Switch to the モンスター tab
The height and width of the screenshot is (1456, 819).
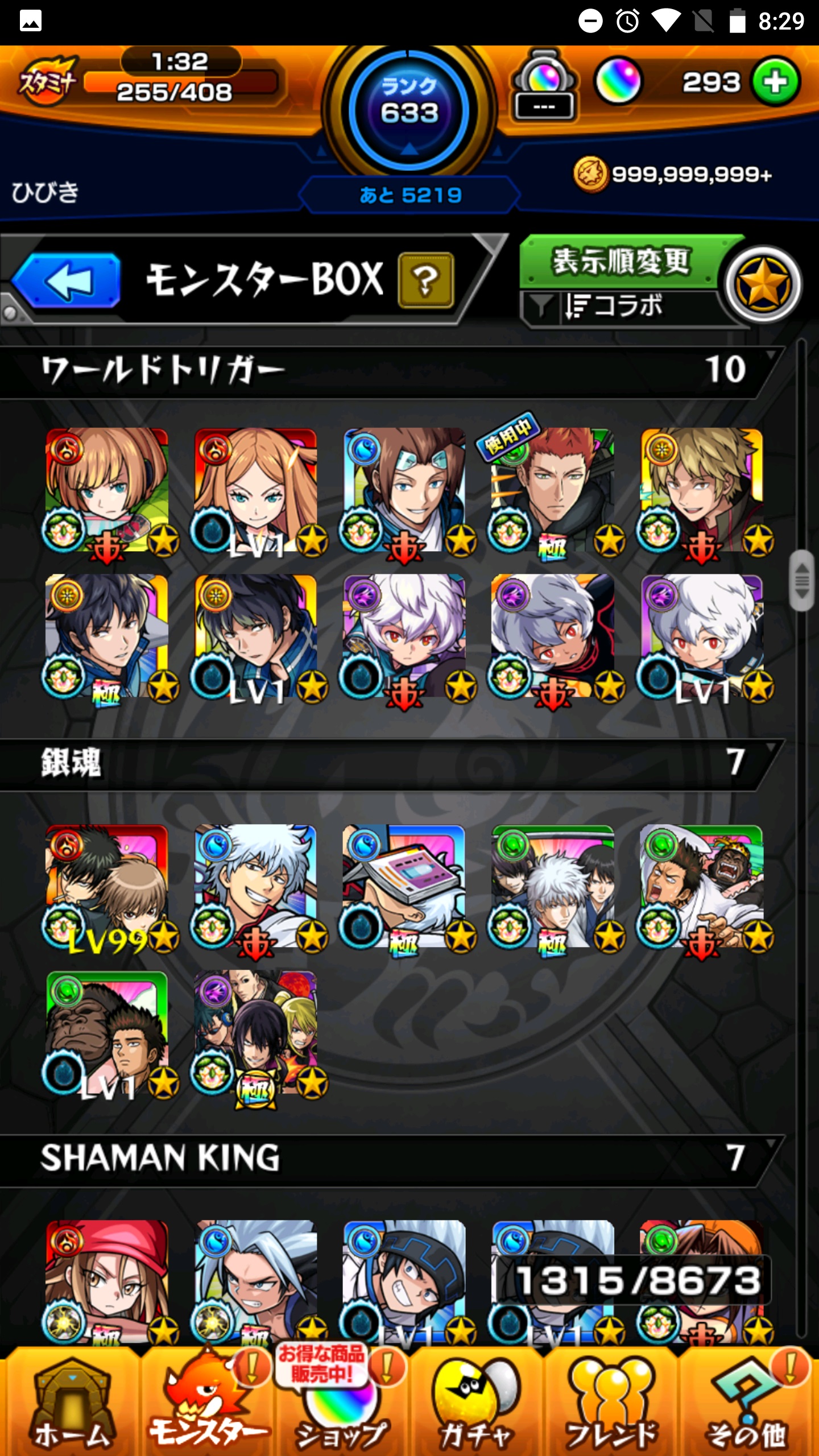(x=207, y=1405)
